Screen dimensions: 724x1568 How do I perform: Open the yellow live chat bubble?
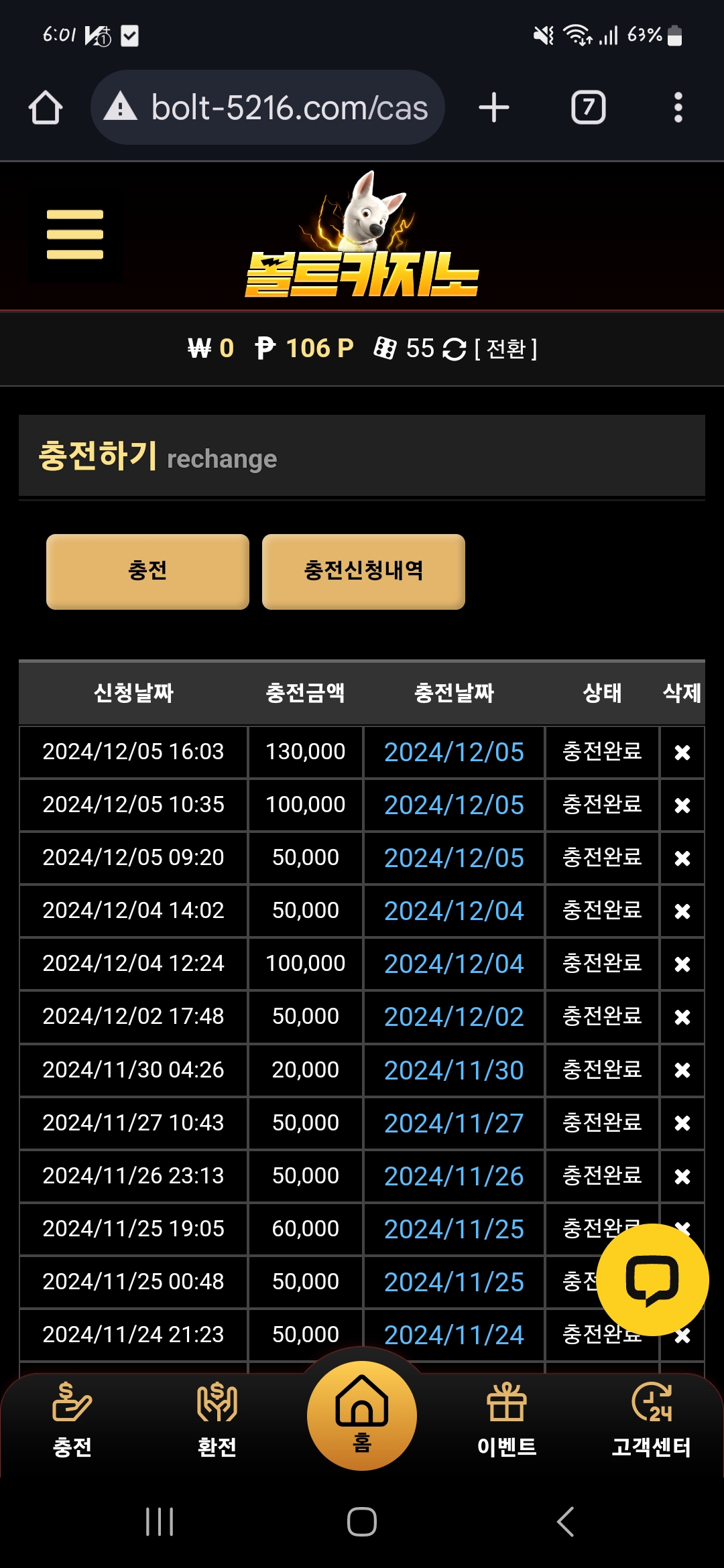[652, 1280]
